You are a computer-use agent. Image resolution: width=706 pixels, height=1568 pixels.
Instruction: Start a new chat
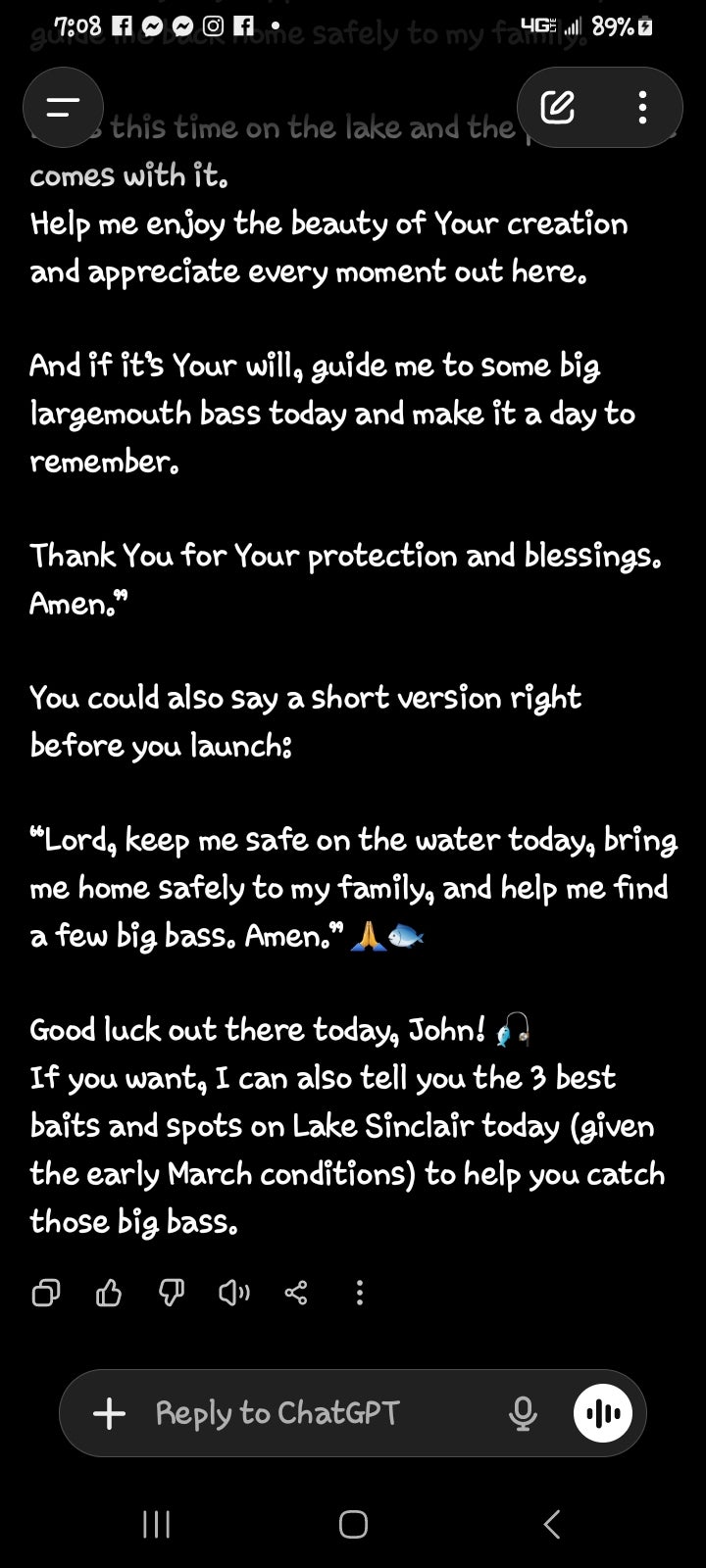tap(557, 108)
